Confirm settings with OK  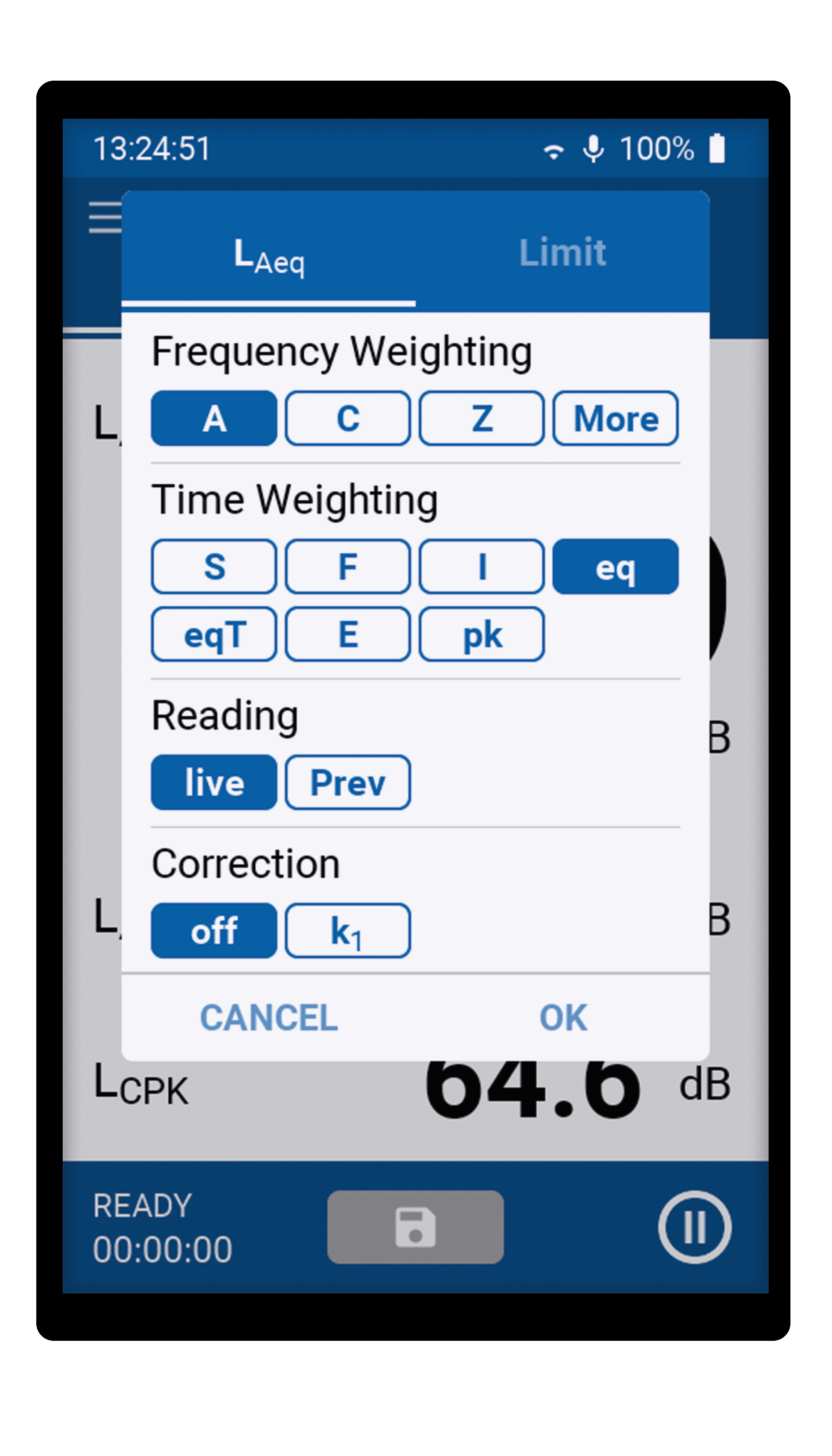pos(563,1017)
